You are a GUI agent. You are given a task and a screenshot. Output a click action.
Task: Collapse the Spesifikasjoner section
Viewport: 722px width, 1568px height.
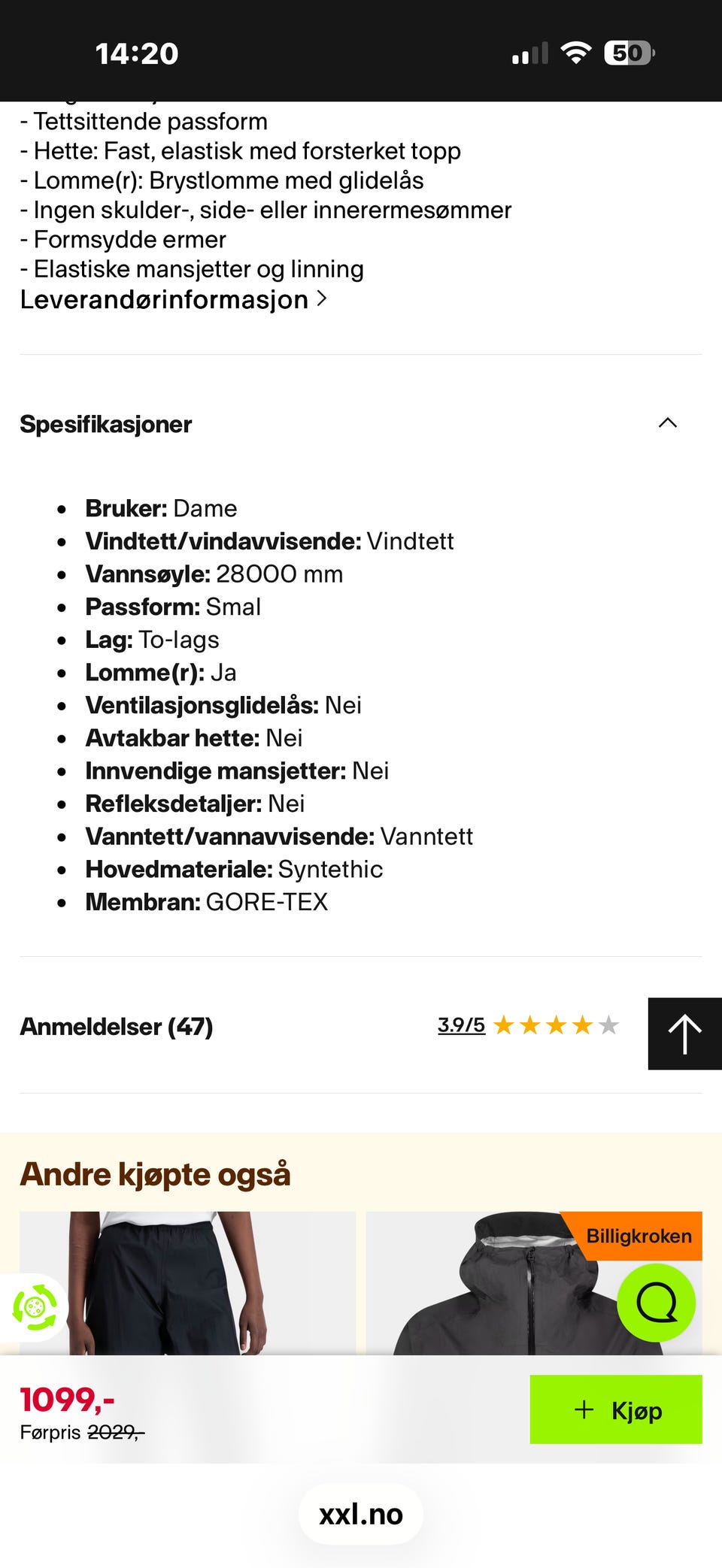coord(667,423)
